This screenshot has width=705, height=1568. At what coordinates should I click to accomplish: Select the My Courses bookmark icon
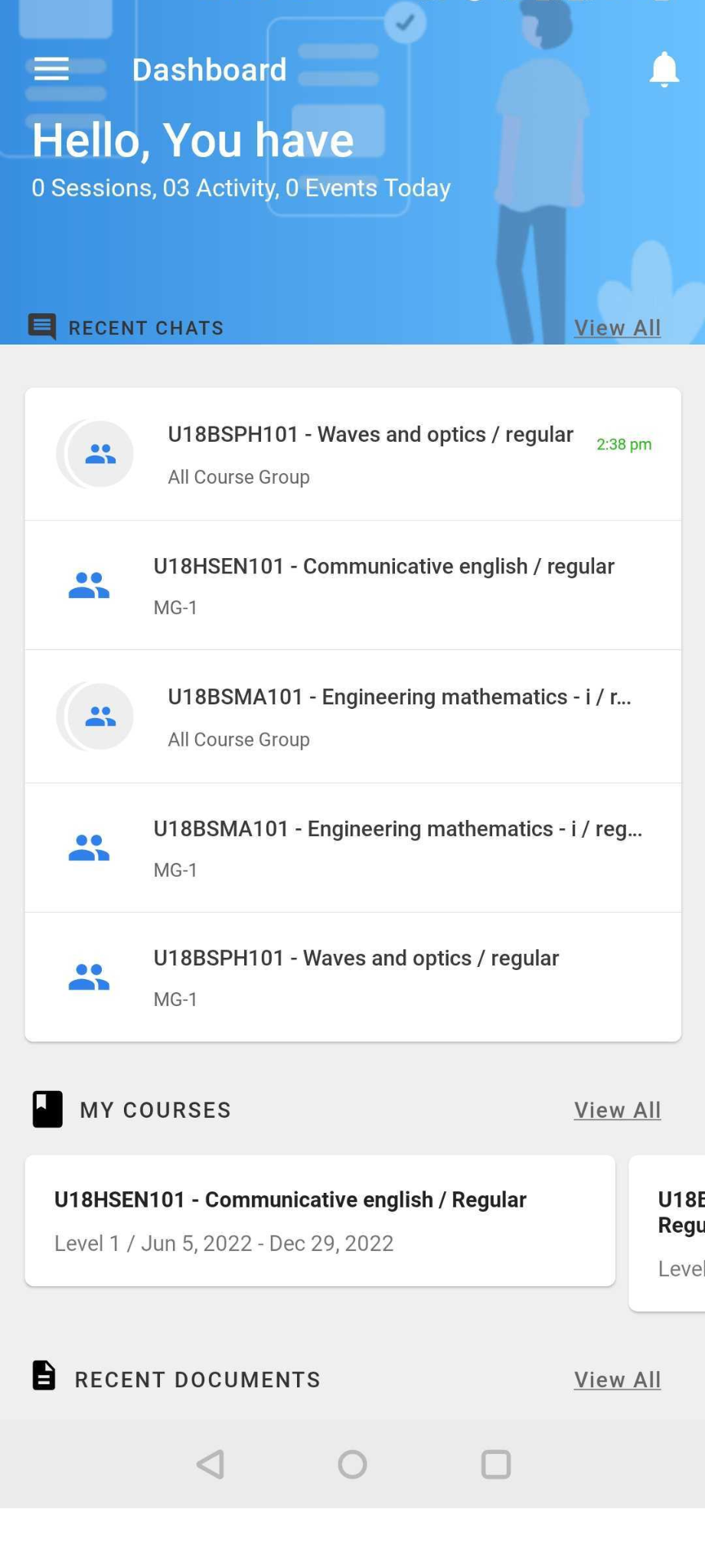pyautogui.click(x=46, y=1109)
